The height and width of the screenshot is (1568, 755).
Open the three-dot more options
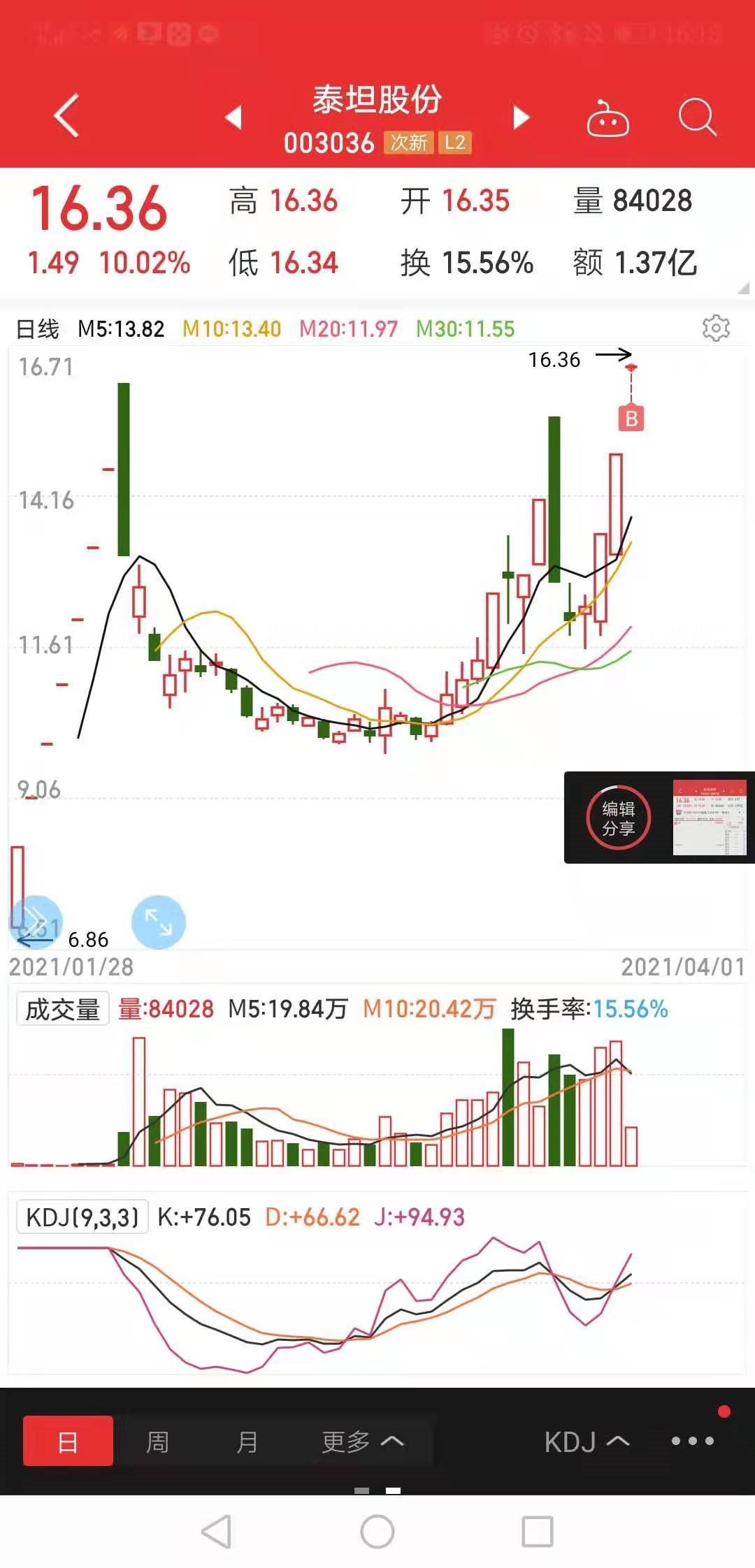coord(693,1441)
